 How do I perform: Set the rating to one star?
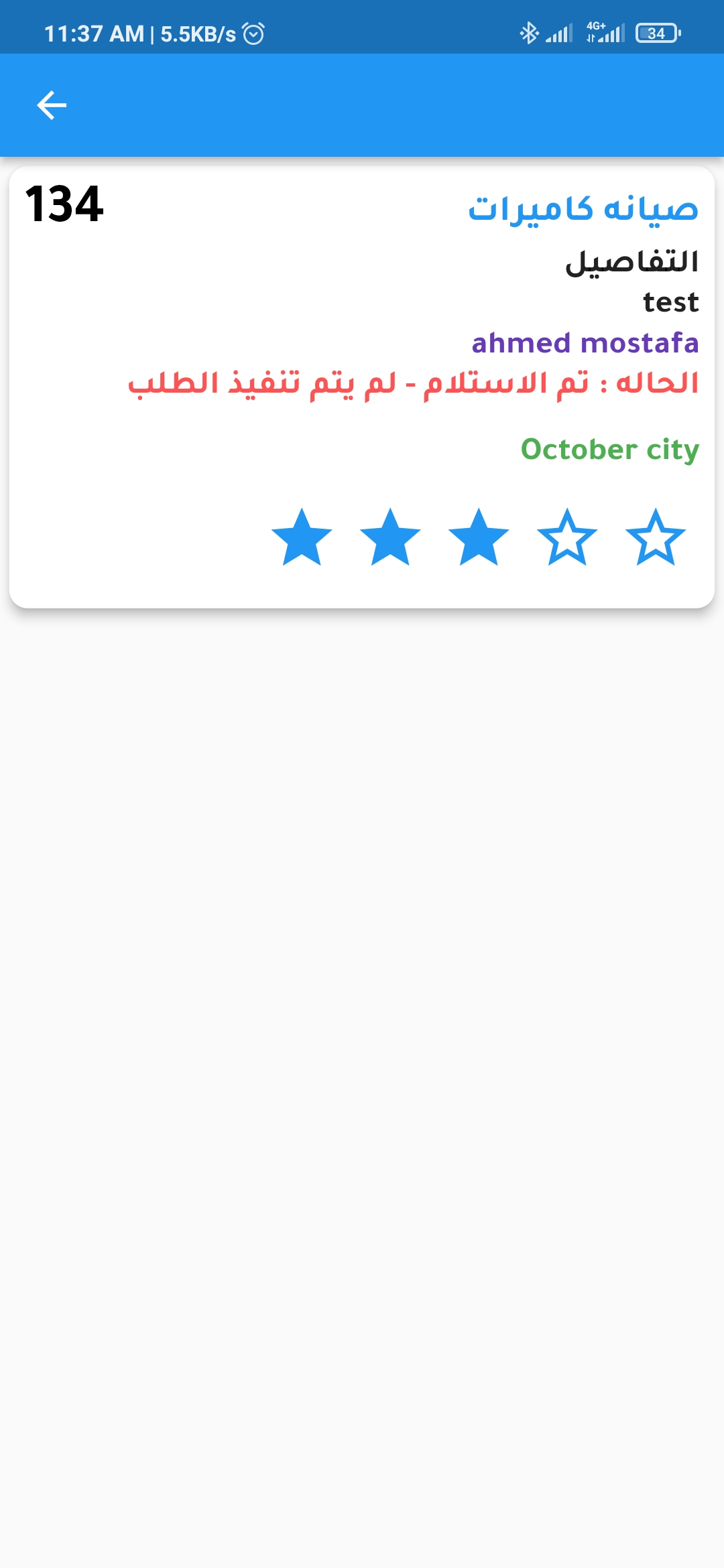coord(302,537)
